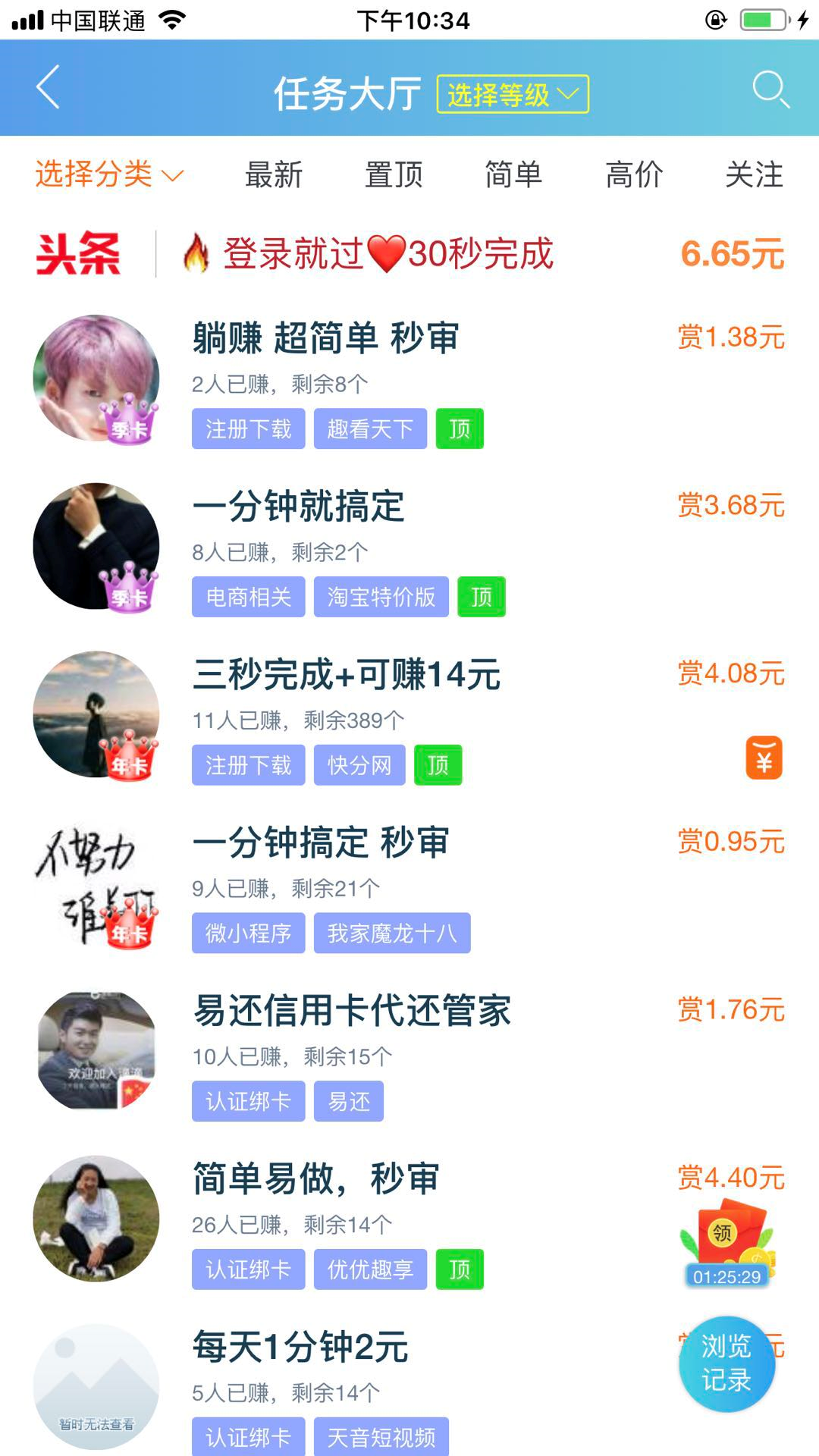Open the search magnifier icon

coord(770,89)
